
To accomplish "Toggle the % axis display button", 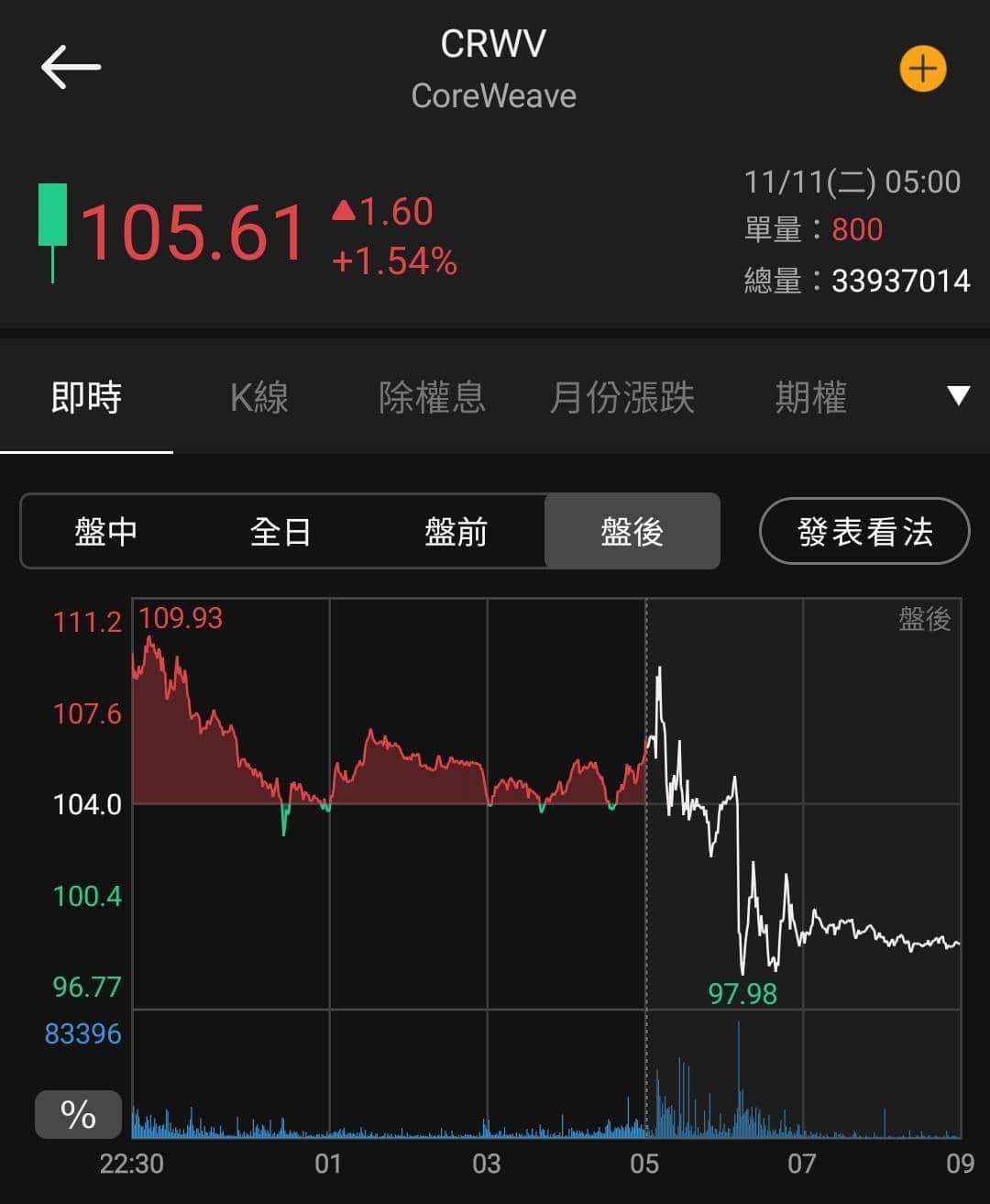I will [x=78, y=1115].
